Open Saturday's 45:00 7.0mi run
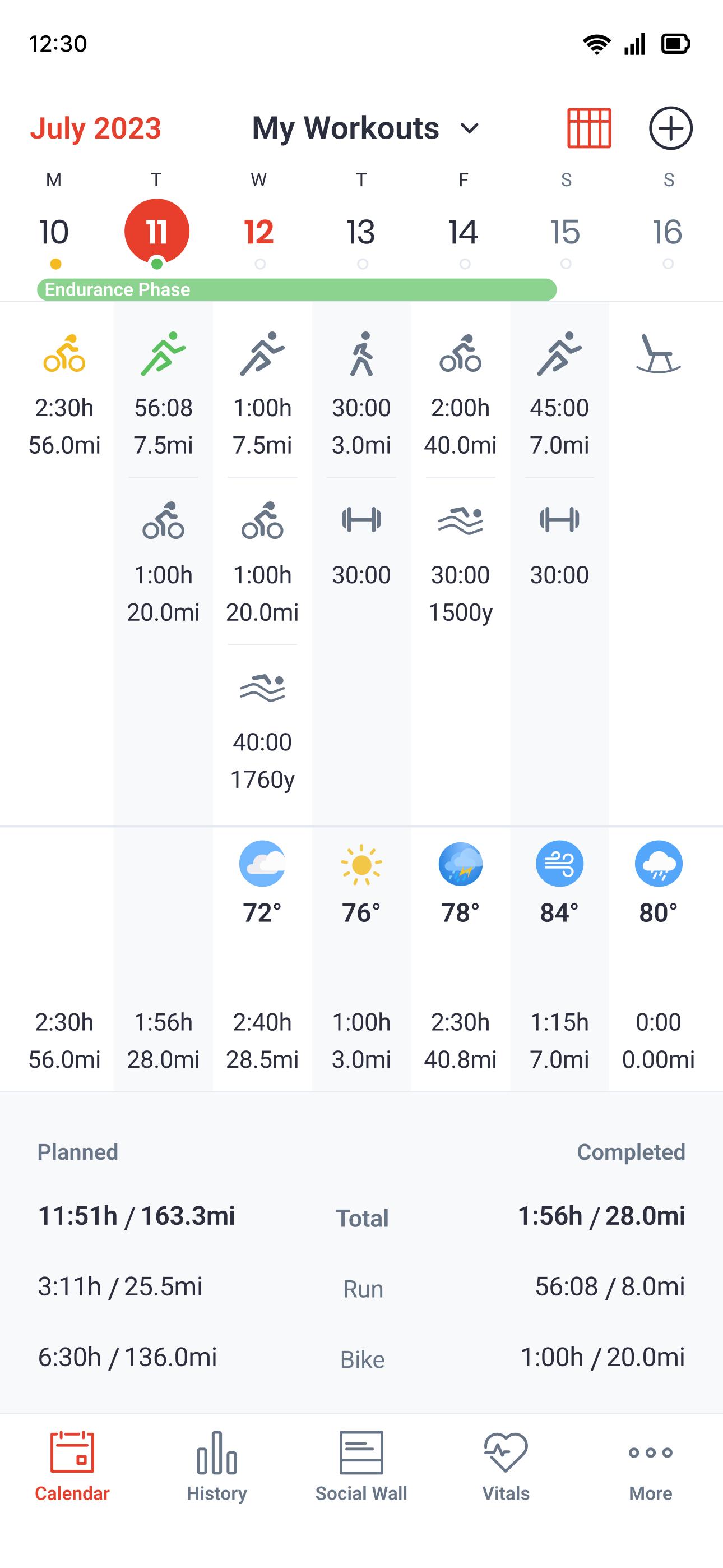Image resolution: width=723 pixels, height=1568 pixels. pyautogui.click(x=559, y=394)
